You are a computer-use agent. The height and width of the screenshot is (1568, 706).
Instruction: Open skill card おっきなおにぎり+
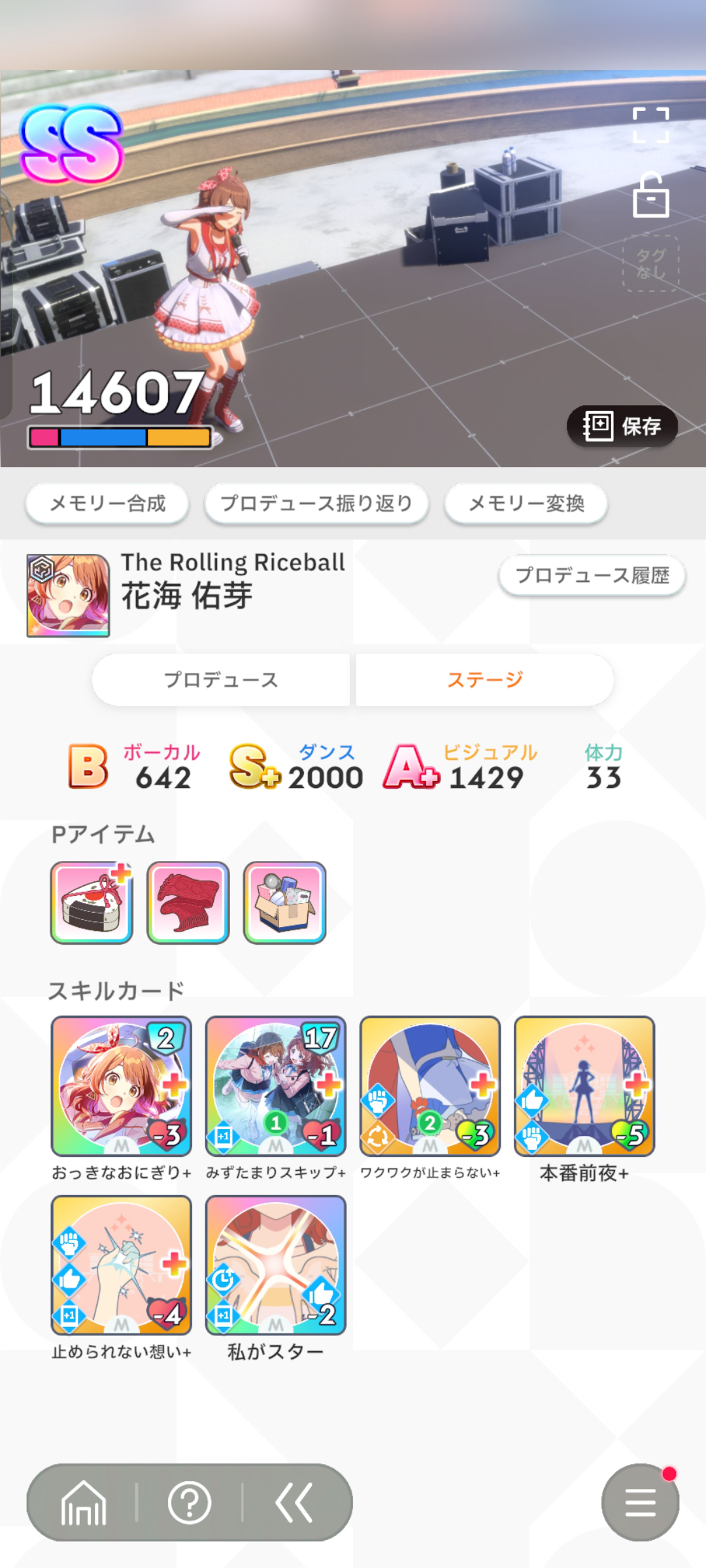tap(122, 1086)
